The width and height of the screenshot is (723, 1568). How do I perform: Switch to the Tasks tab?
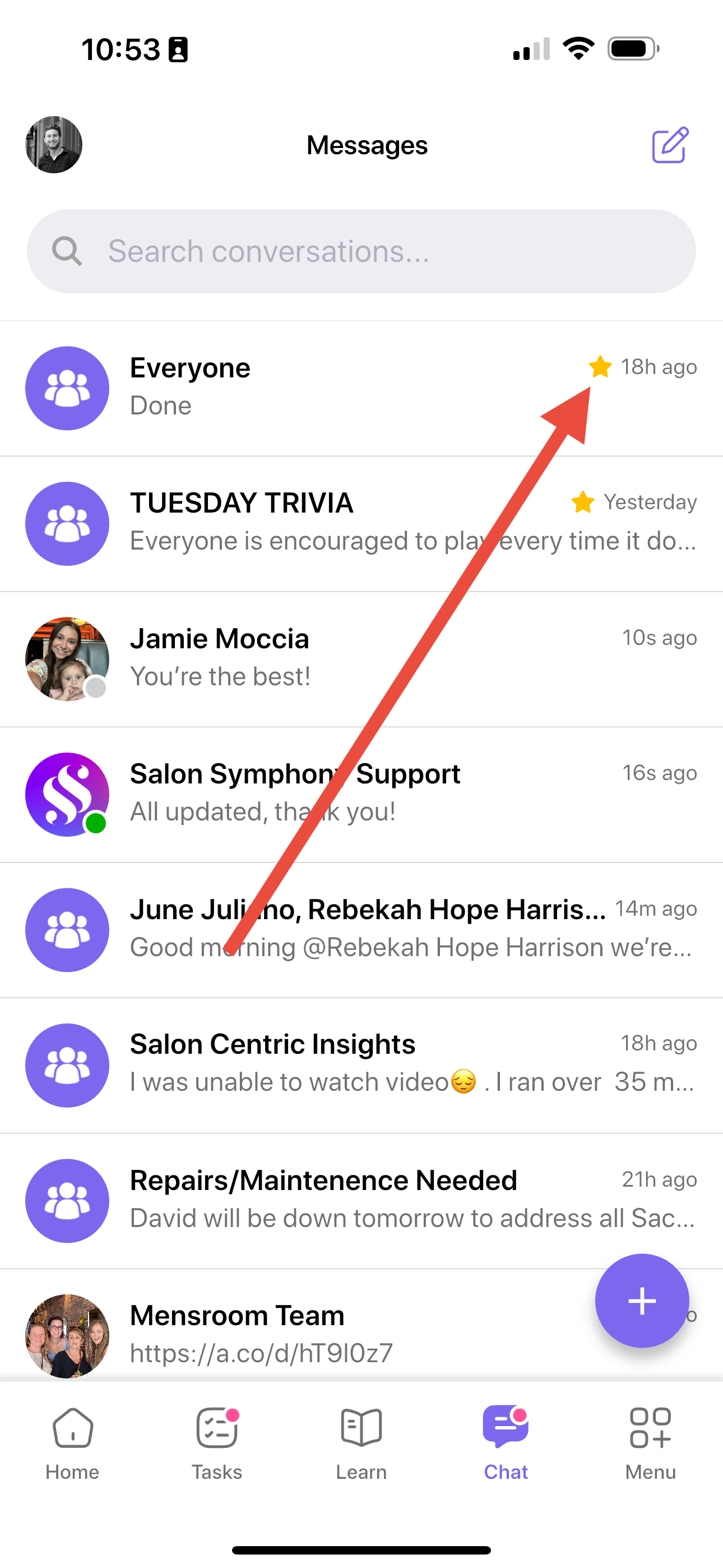click(217, 1445)
